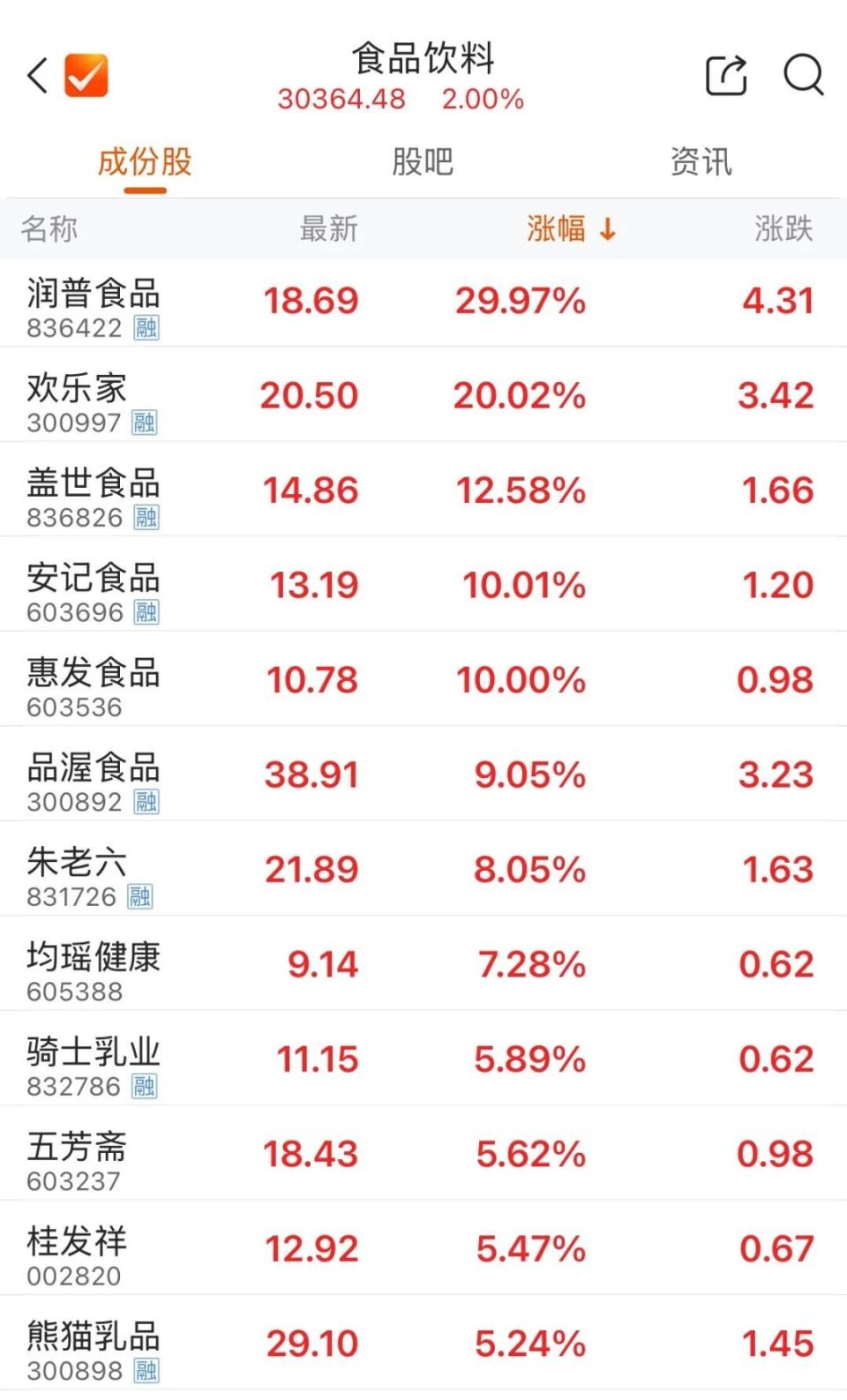The height and width of the screenshot is (1400, 847).
Task: Switch to the 股吧 tab
Action: [x=421, y=161]
